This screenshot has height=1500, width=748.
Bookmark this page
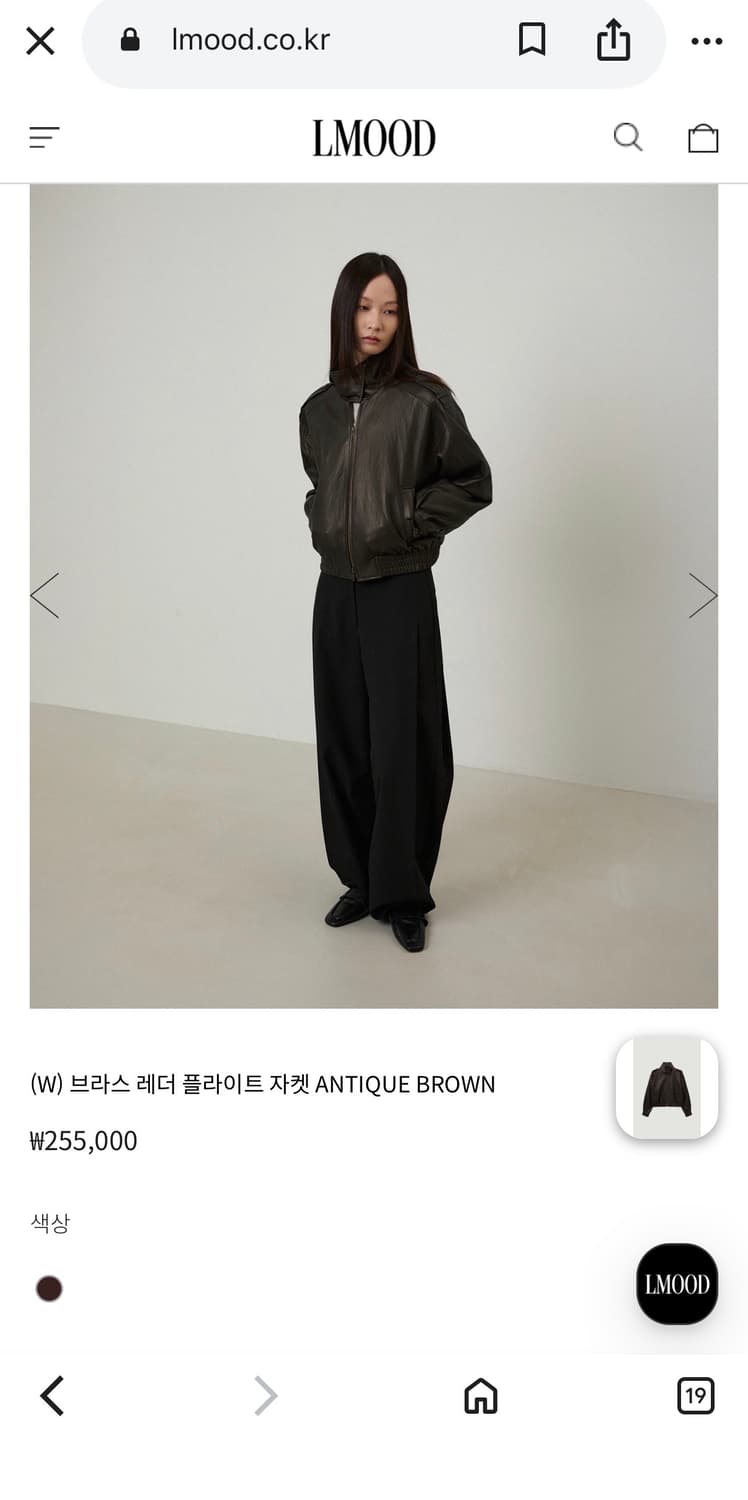(533, 40)
